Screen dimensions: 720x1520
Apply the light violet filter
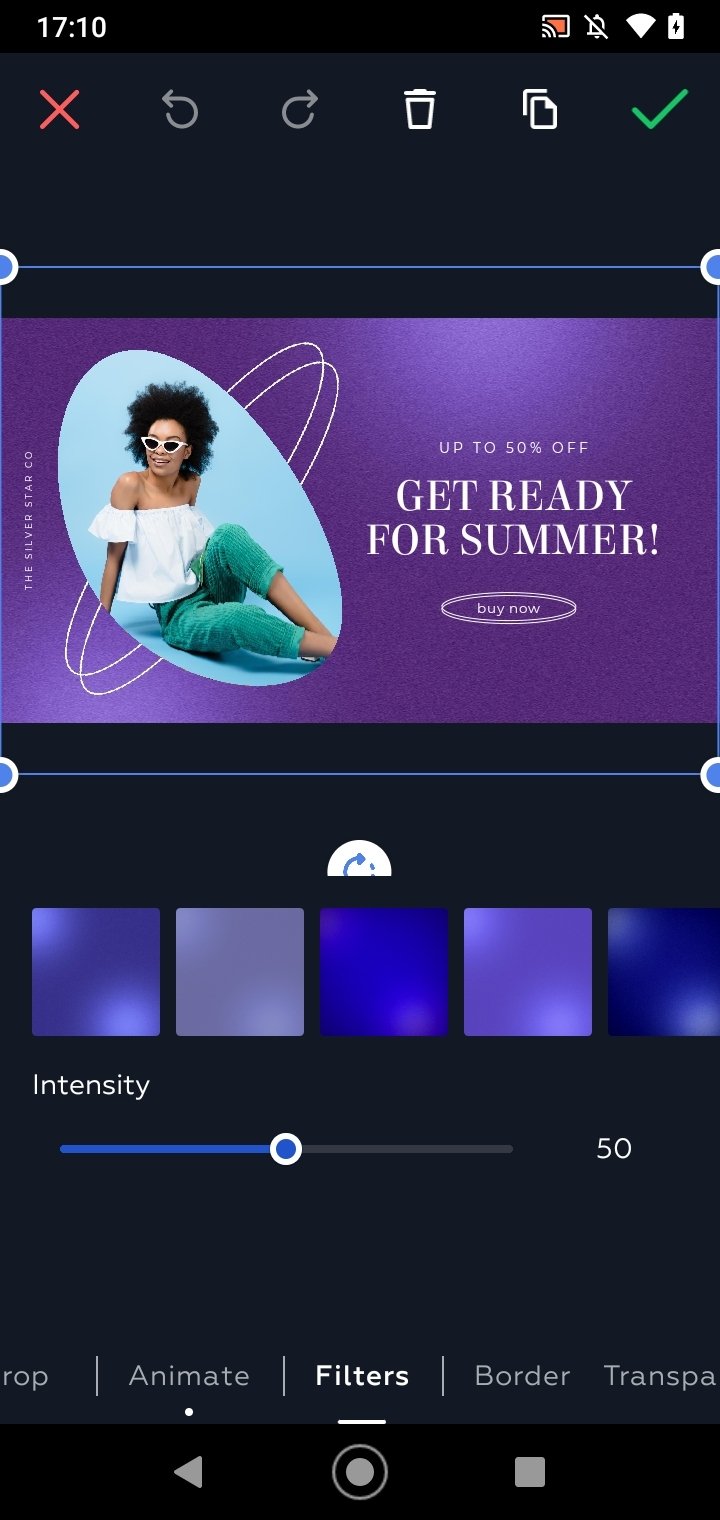click(528, 972)
